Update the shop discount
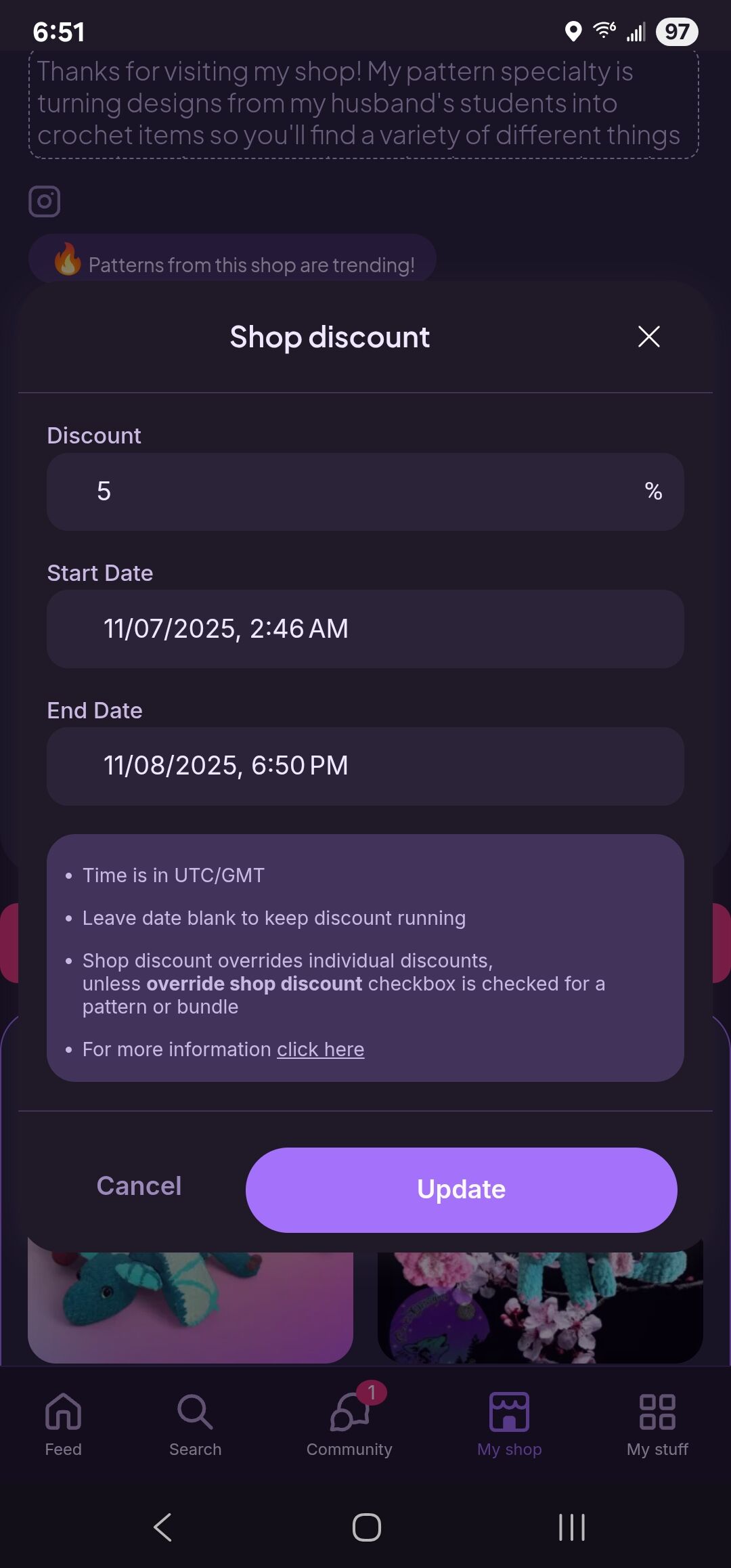This screenshot has height=1568, width=731. click(461, 1190)
